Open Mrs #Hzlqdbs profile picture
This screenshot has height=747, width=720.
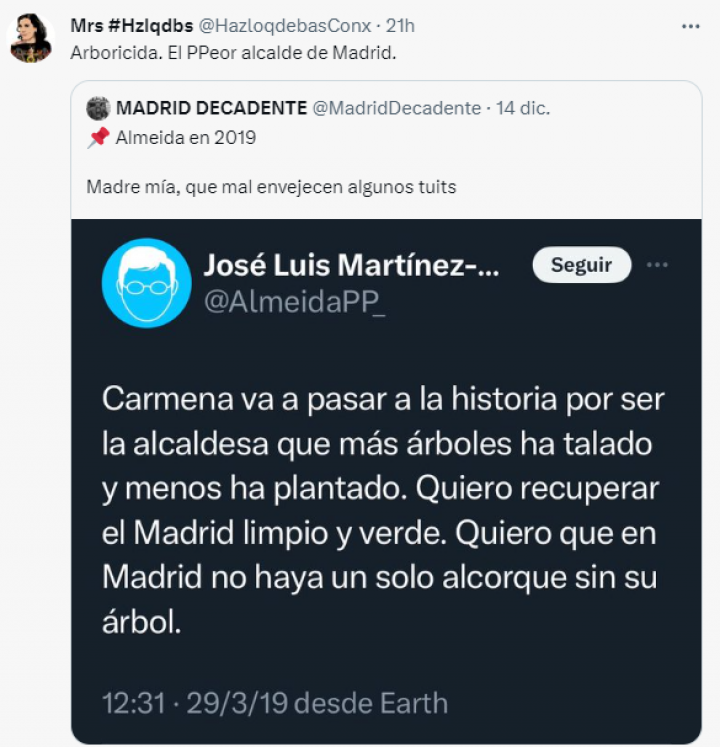click(x=30, y=38)
